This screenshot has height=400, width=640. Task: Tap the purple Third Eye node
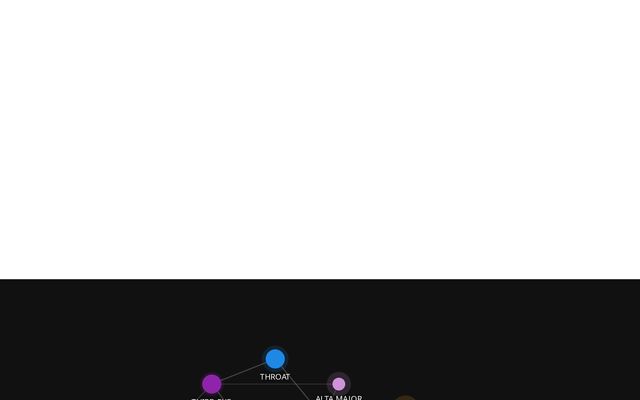pyautogui.click(x=212, y=384)
